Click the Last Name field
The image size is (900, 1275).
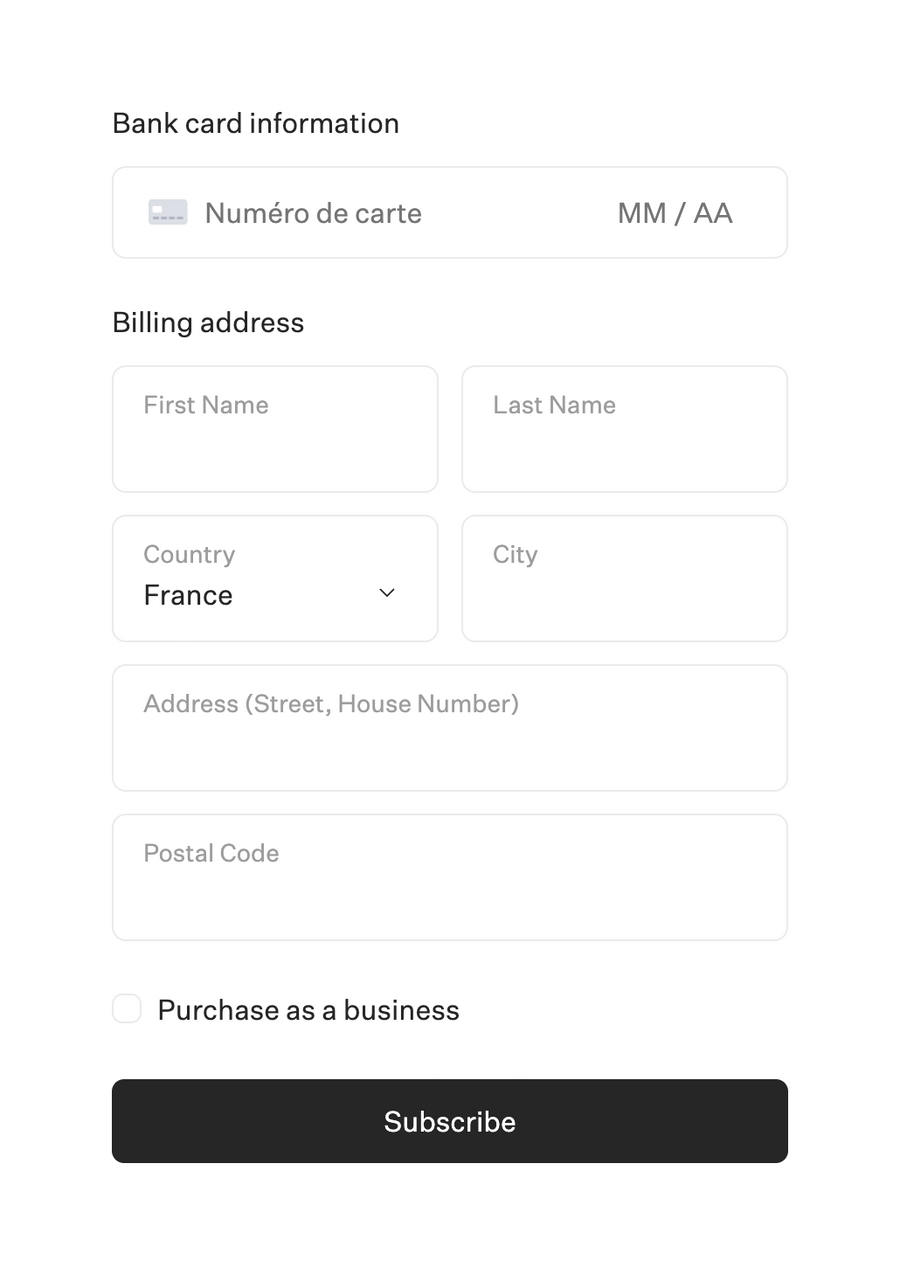point(624,428)
